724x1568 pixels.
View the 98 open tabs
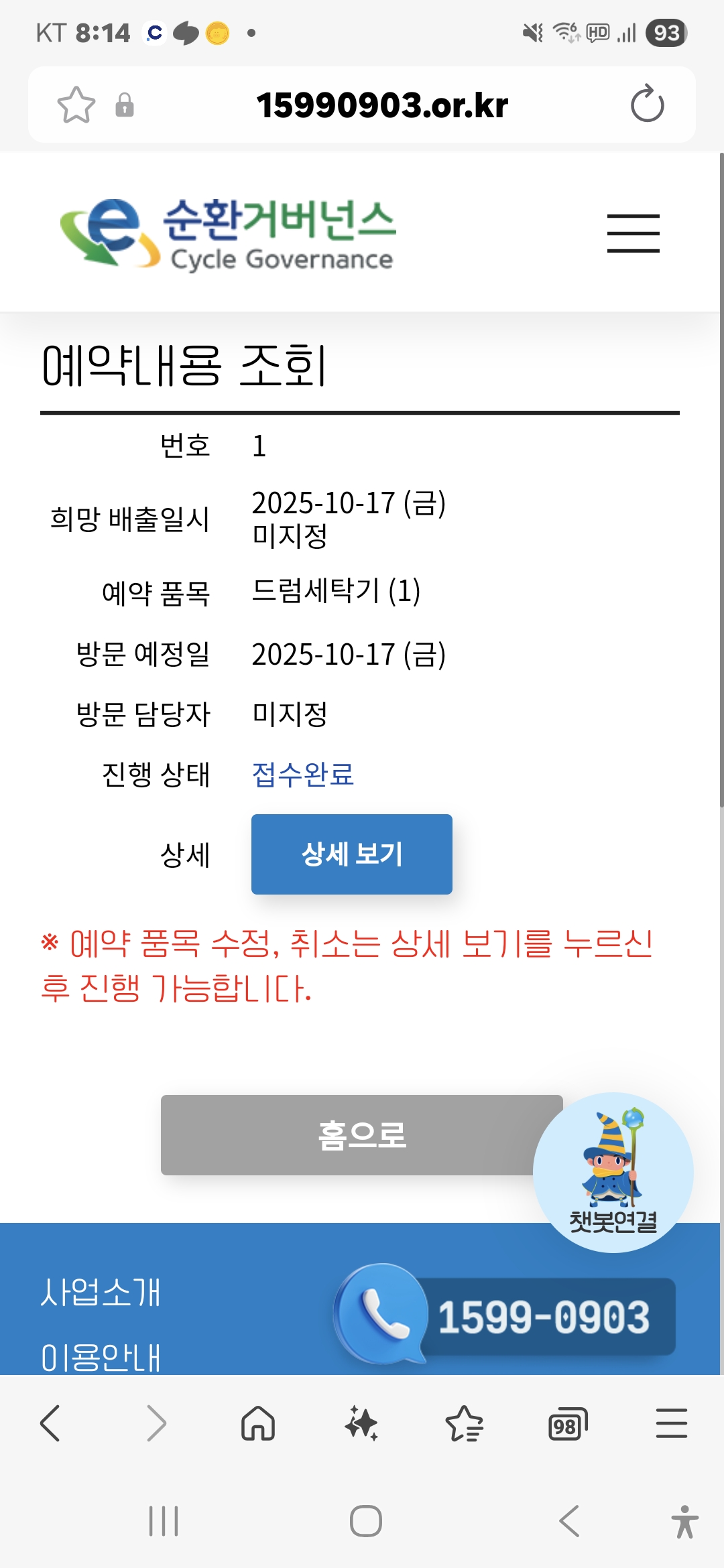(x=567, y=1425)
